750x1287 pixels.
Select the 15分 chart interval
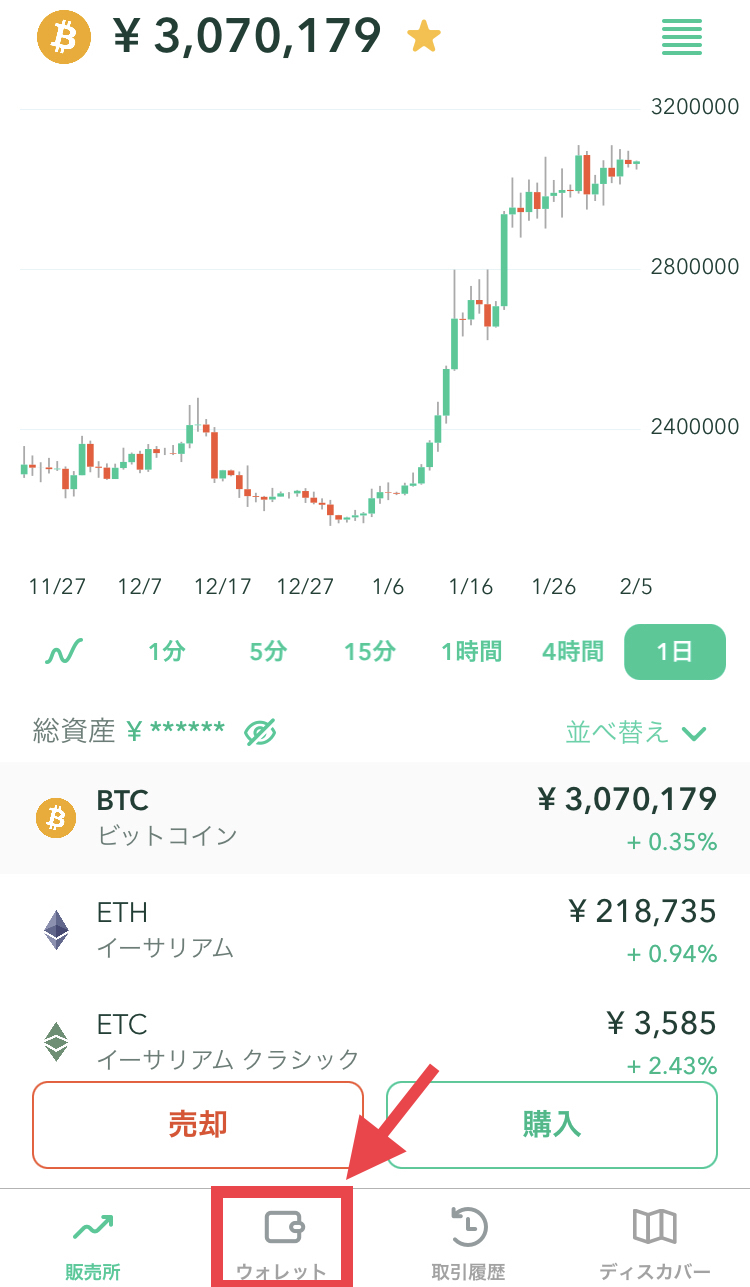[x=370, y=652]
